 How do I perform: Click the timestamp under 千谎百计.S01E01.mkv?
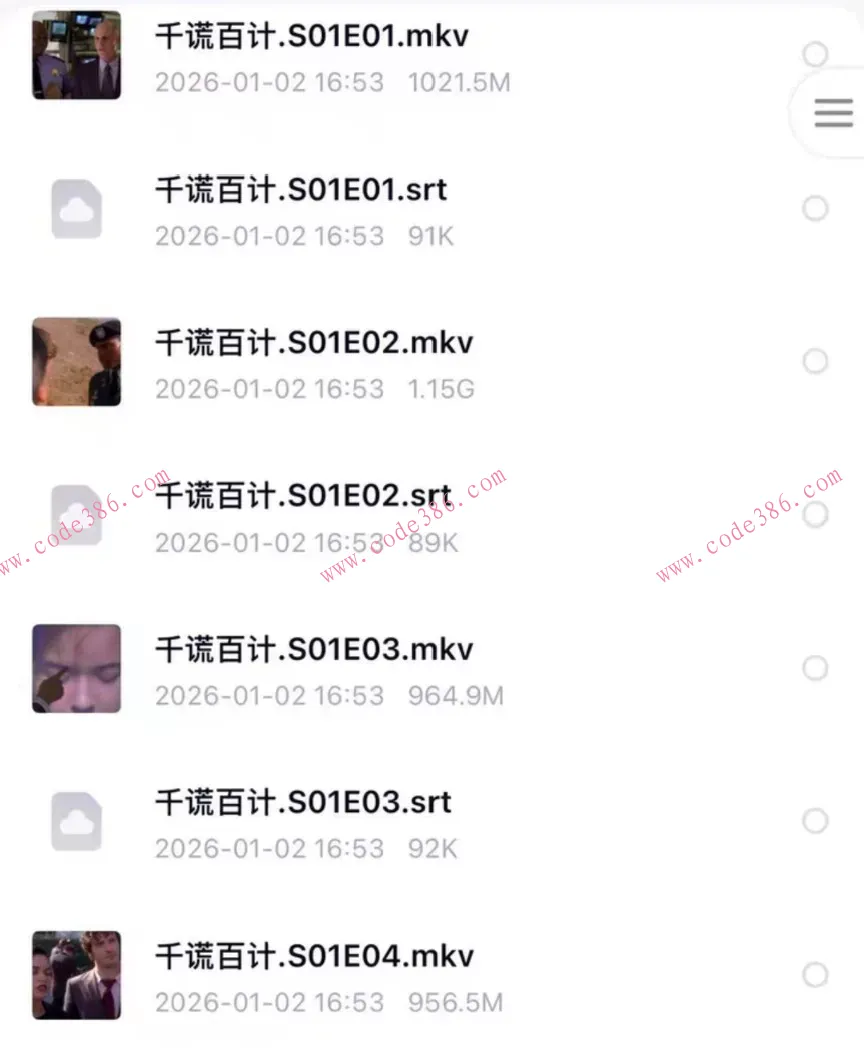[268, 82]
